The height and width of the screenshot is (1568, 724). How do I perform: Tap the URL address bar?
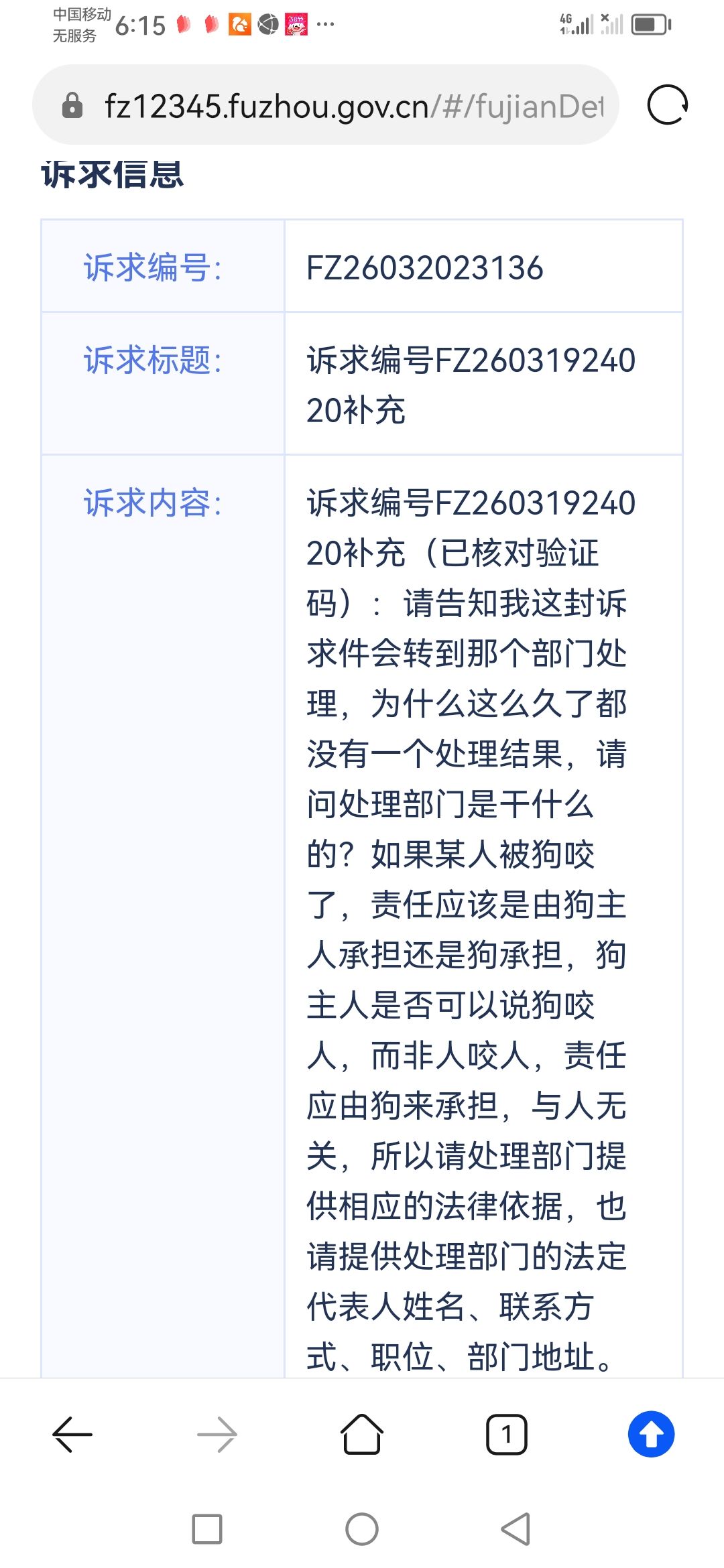point(353,106)
